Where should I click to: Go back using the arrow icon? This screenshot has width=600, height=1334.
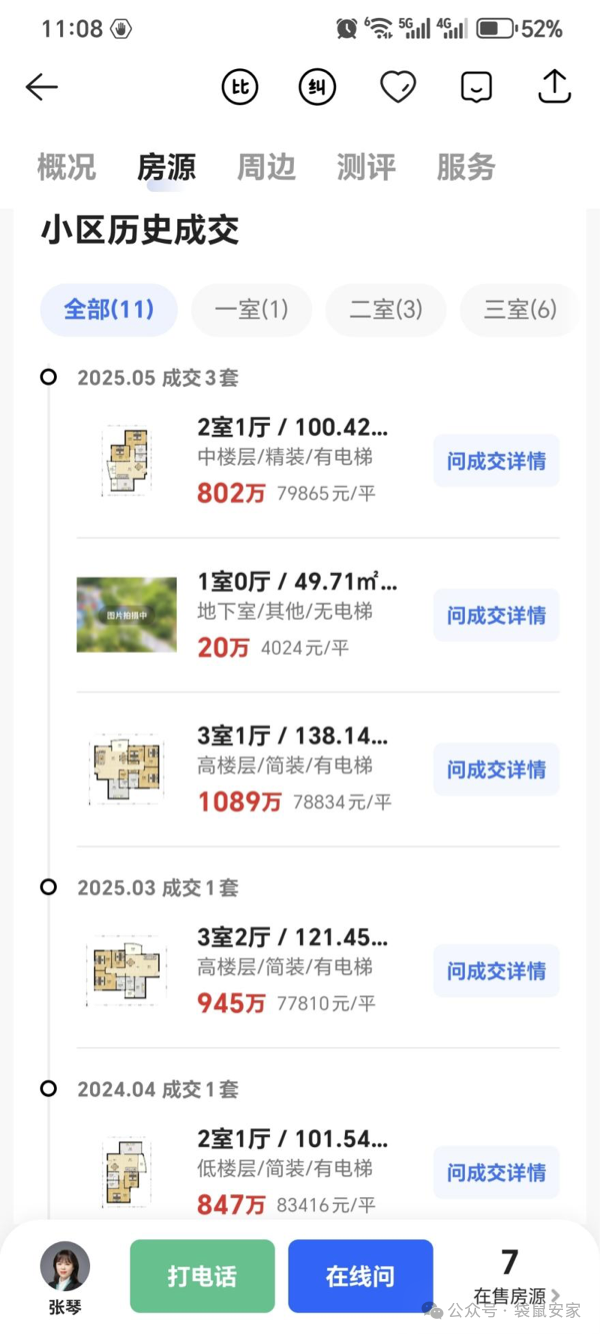pos(42,87)
